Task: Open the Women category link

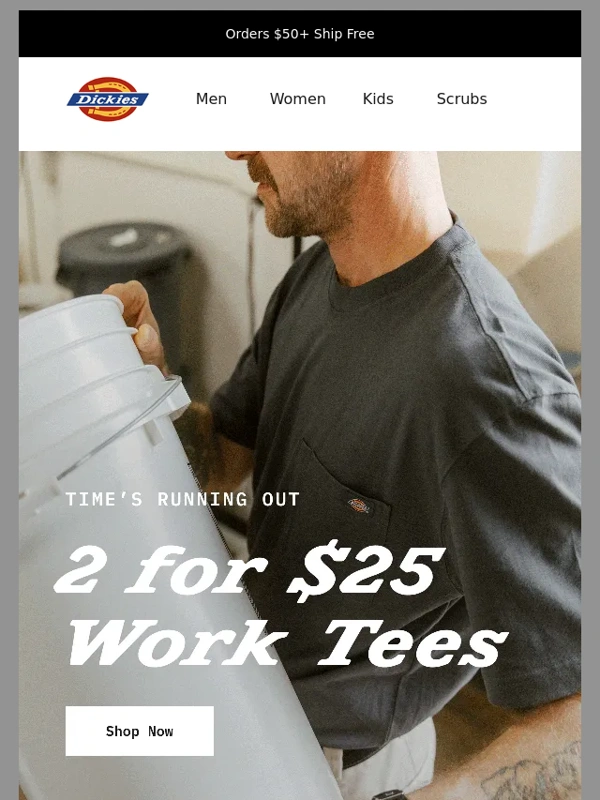Action: coord(297,99)
